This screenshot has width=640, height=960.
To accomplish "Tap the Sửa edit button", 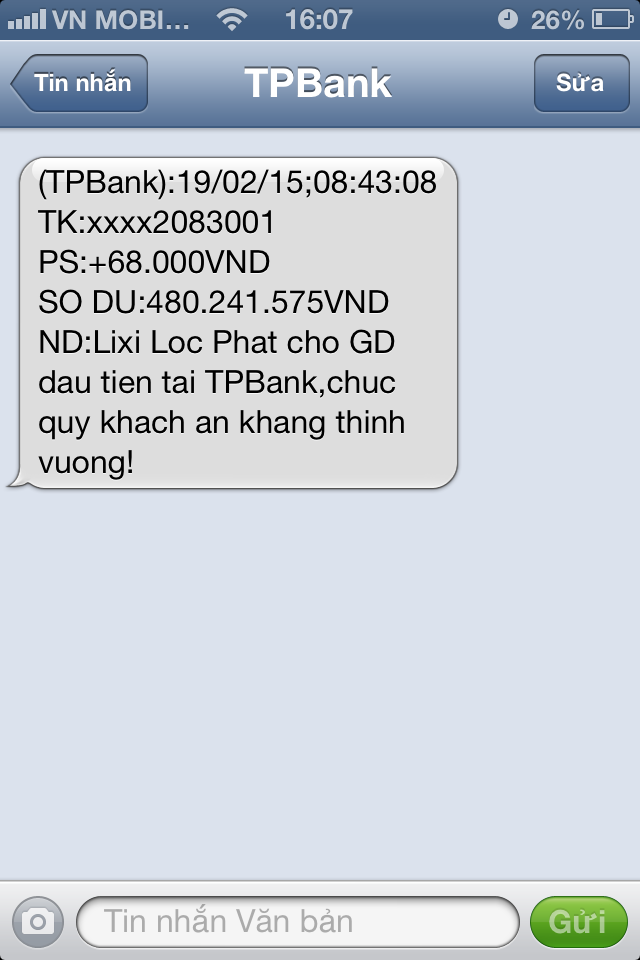I will (x=580, y=83).
